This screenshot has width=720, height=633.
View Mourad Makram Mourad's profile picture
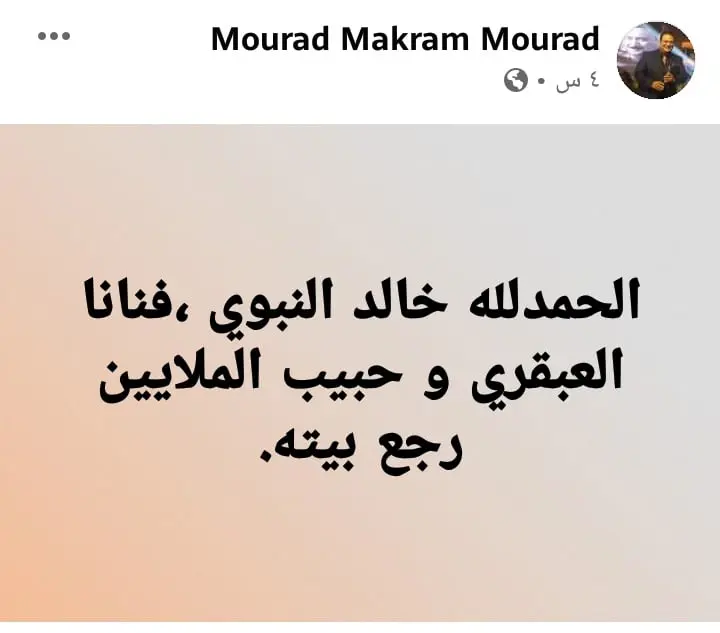coord(655,60)
